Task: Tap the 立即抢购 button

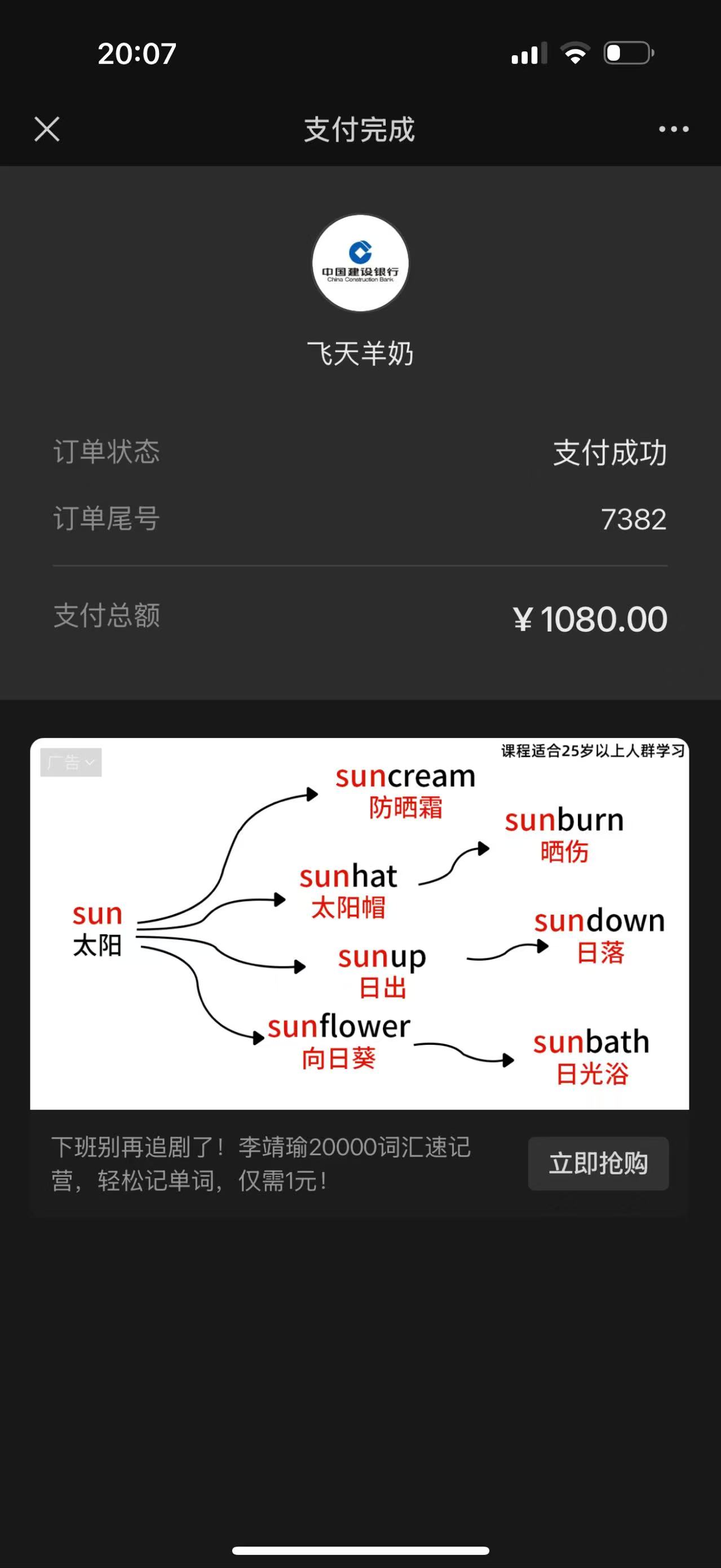Action: 598,1163
